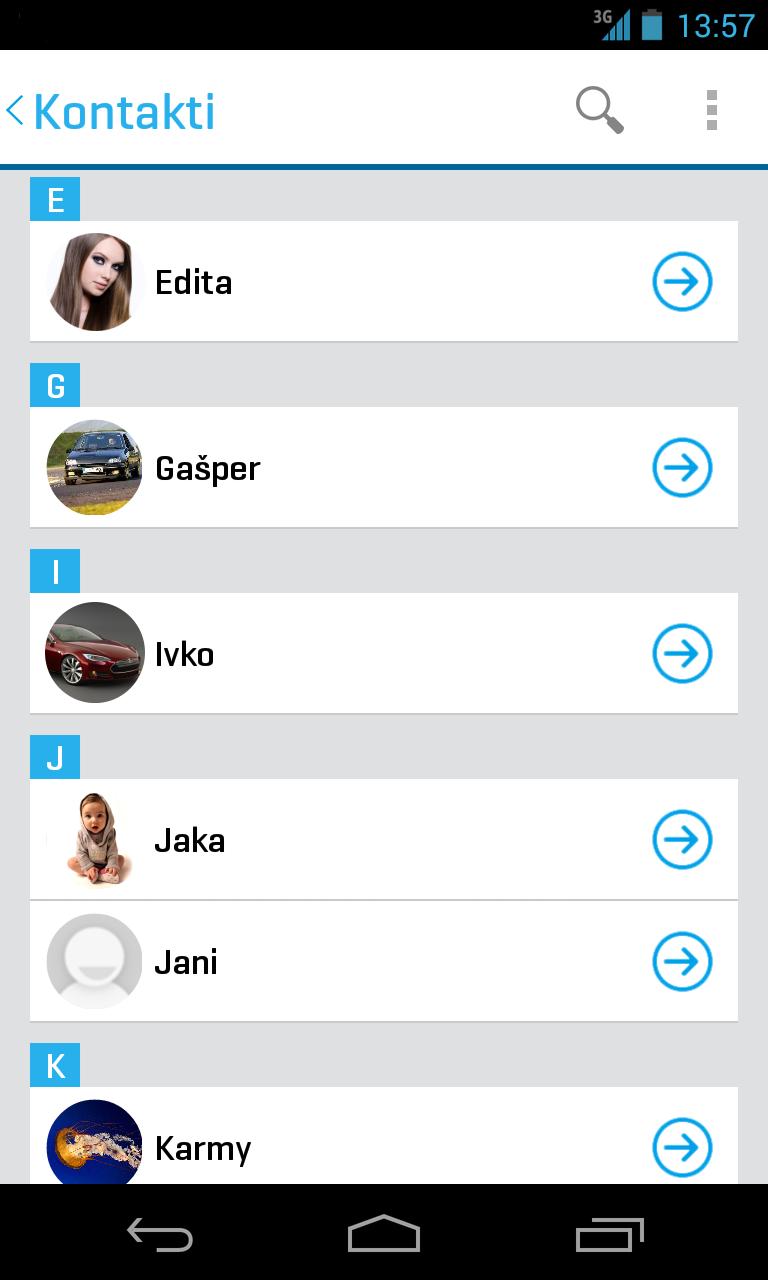Tap the arrow icon next to Ivko
The image size is (768, 1280).
[x=682, y=654]
